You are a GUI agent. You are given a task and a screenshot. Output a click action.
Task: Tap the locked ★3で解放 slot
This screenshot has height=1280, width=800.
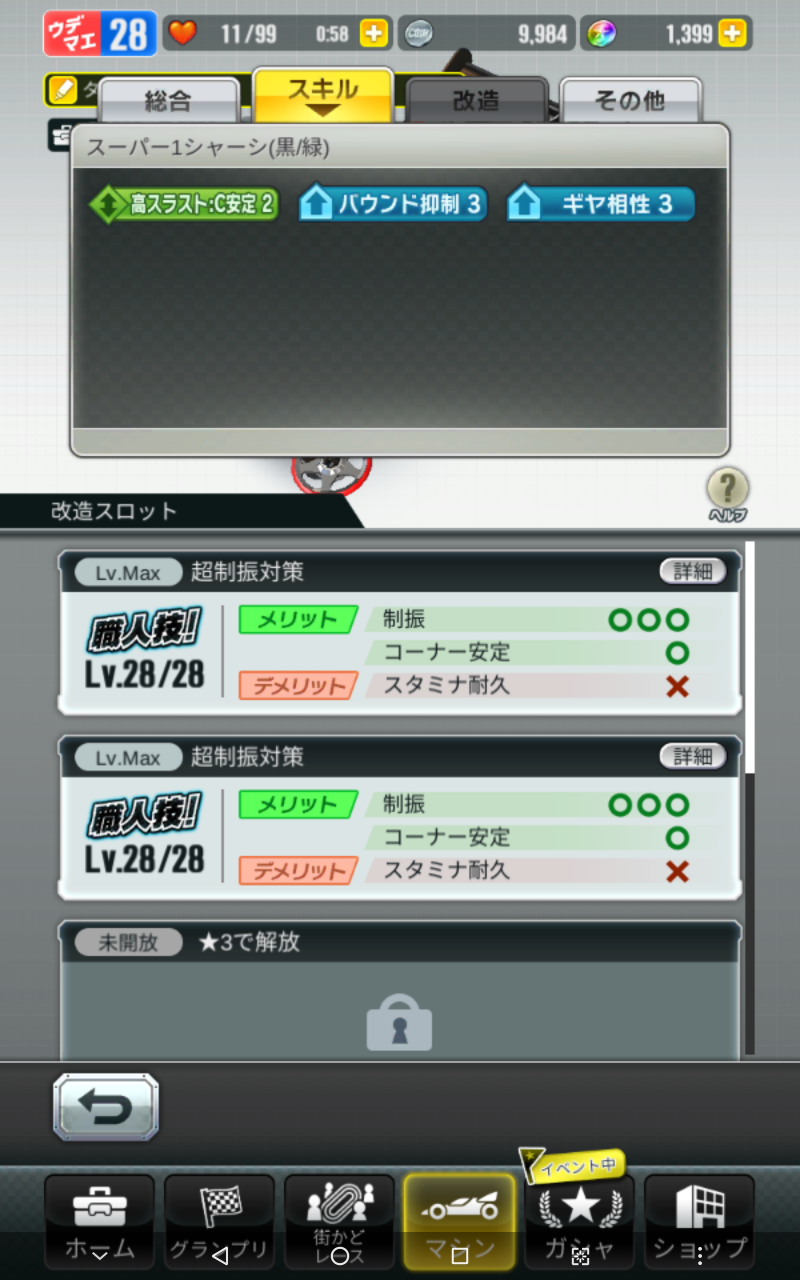pos(400,990)
